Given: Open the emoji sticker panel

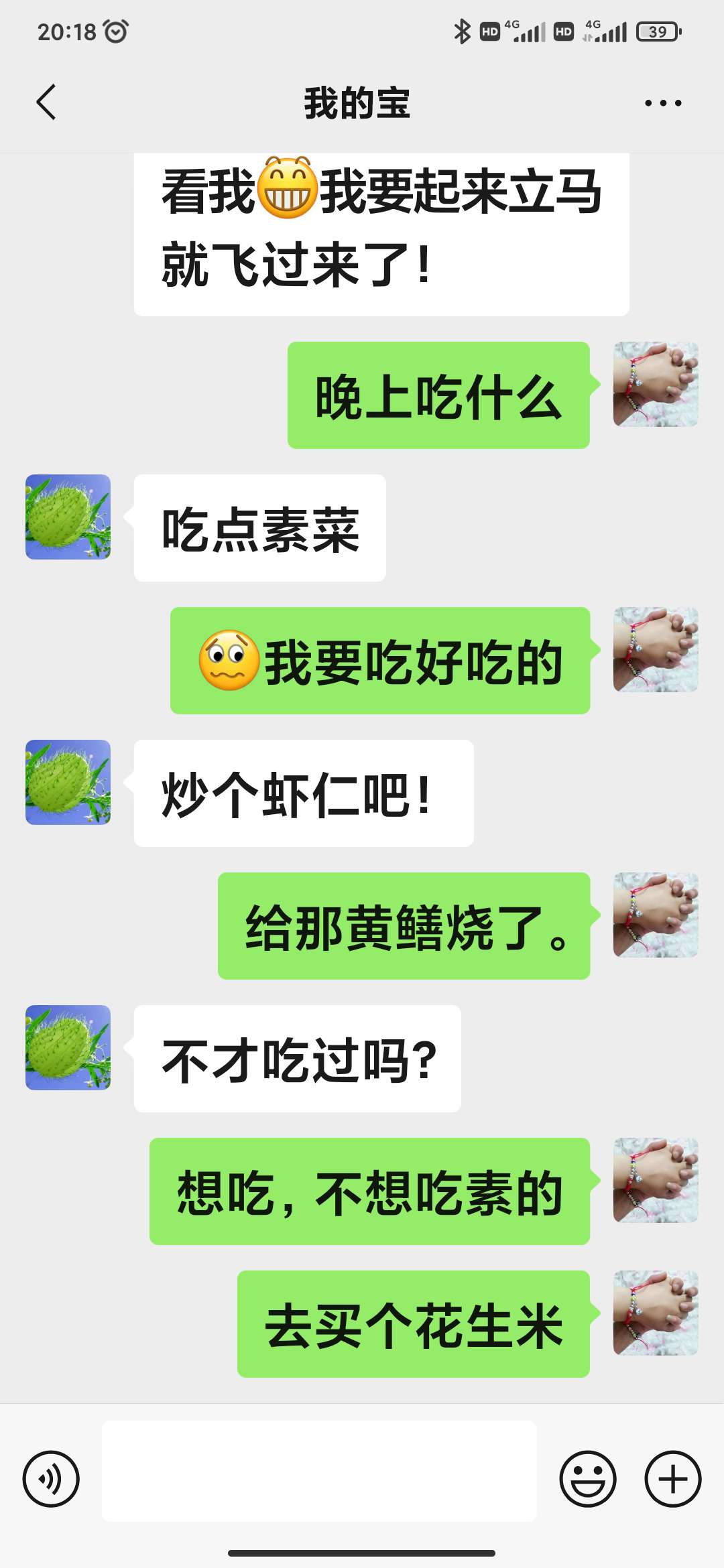Looking at the screenshot, I should point(588,1478).
